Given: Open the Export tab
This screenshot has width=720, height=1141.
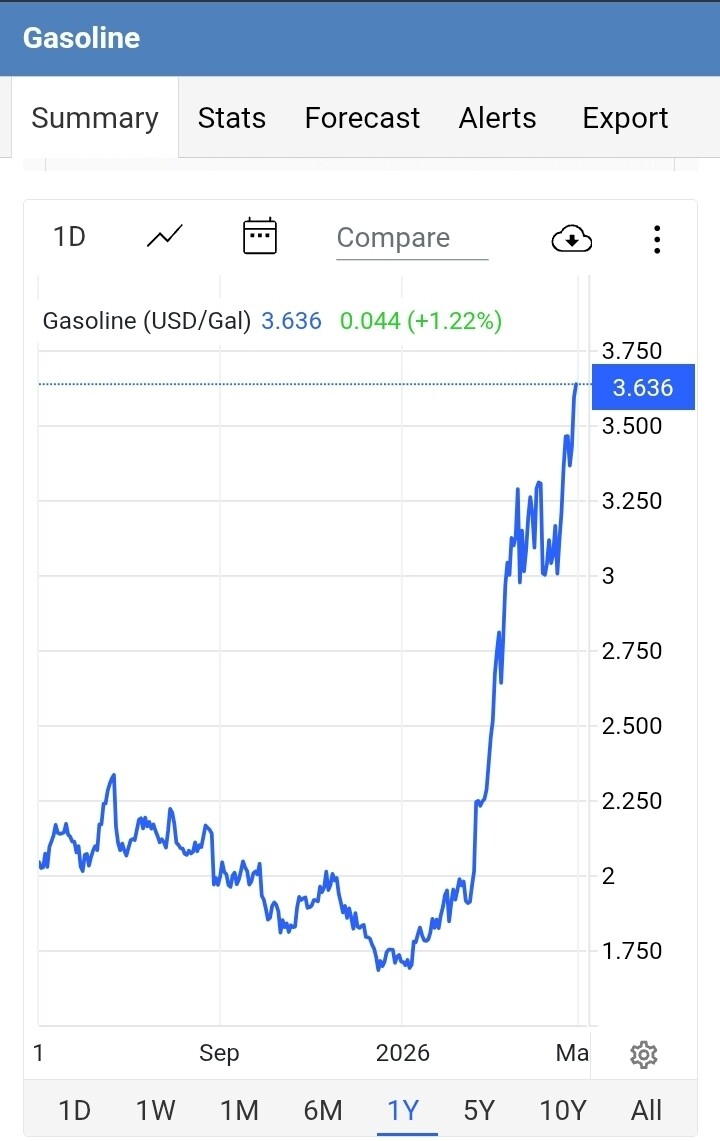Looking at the screenshot, I should (625, 117).
